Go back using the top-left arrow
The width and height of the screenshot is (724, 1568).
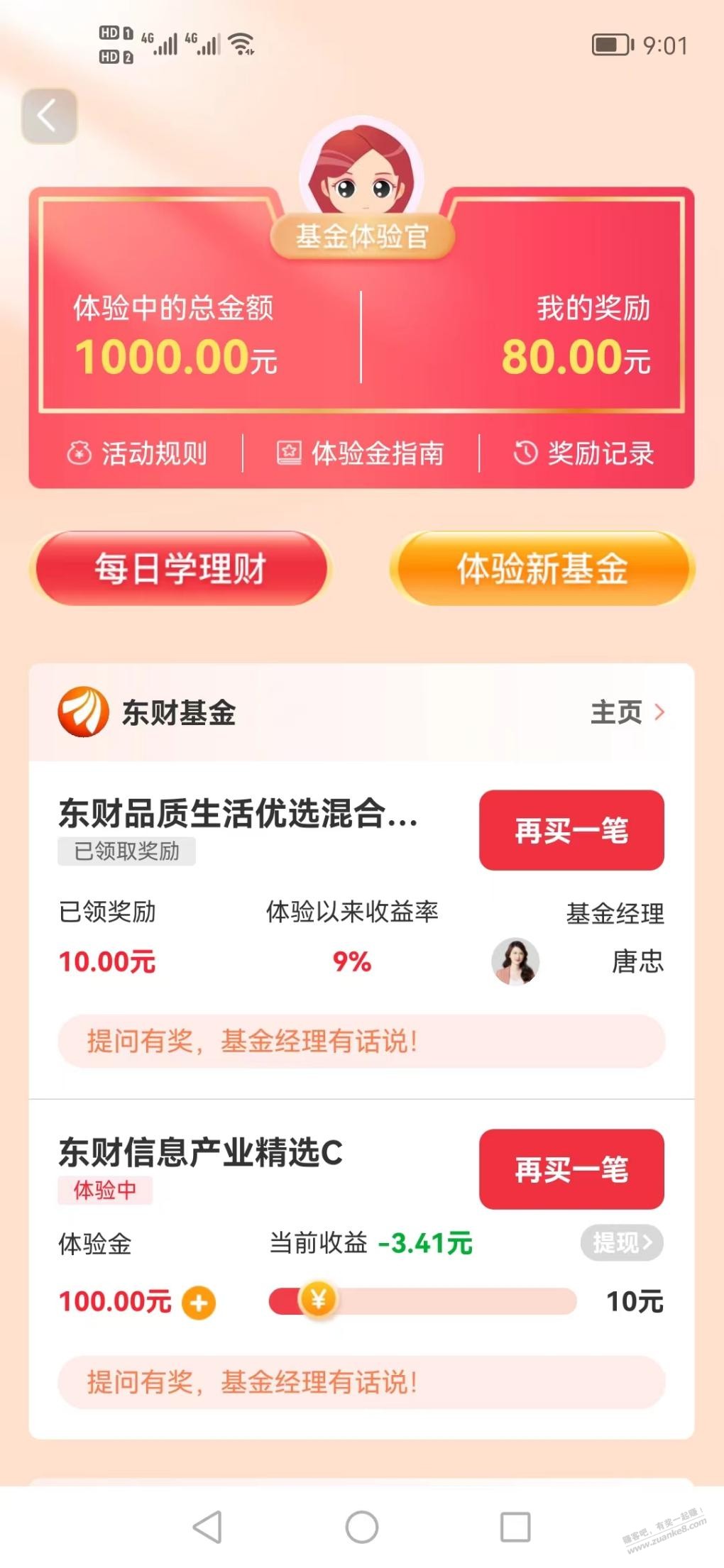click(48, 116)
